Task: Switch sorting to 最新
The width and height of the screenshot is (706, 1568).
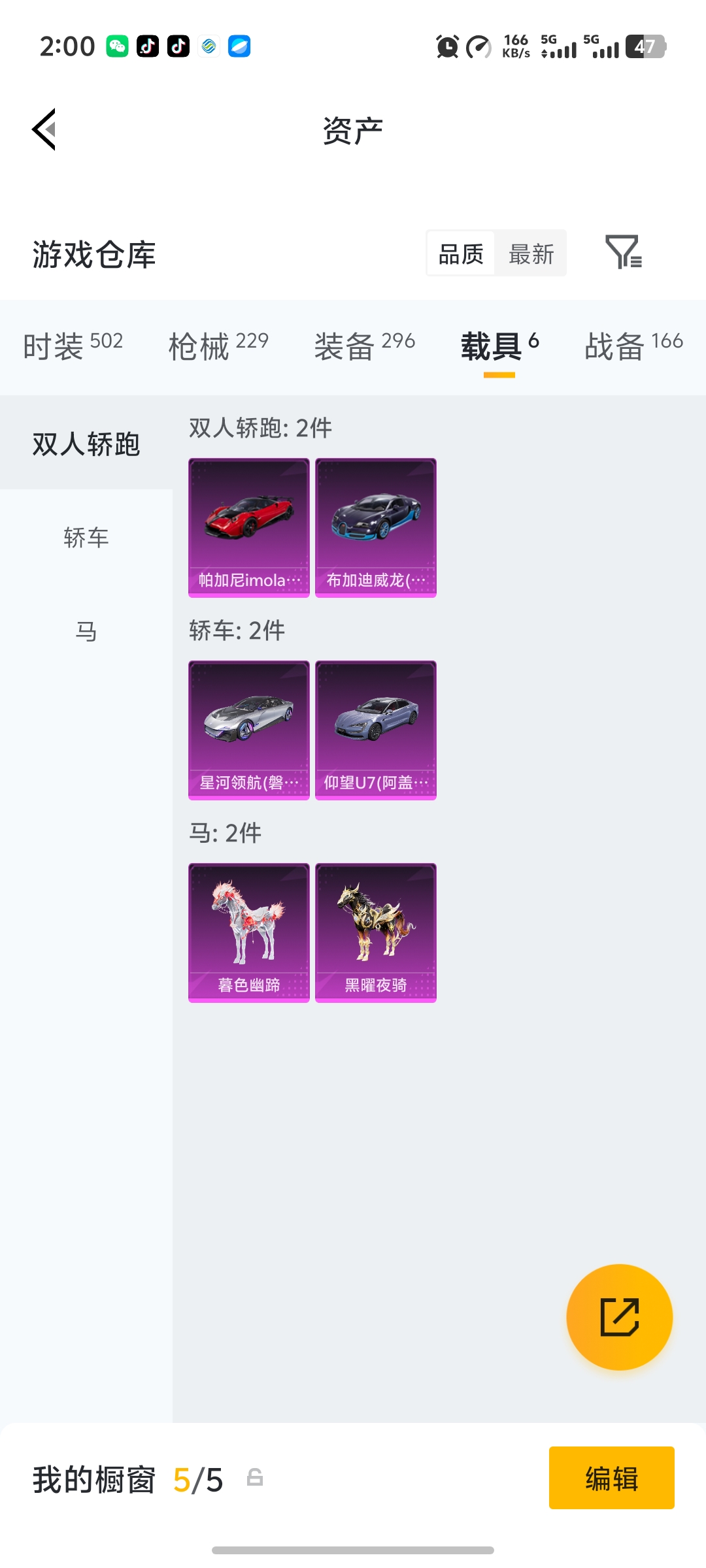Action: click(x=531, y=253)
